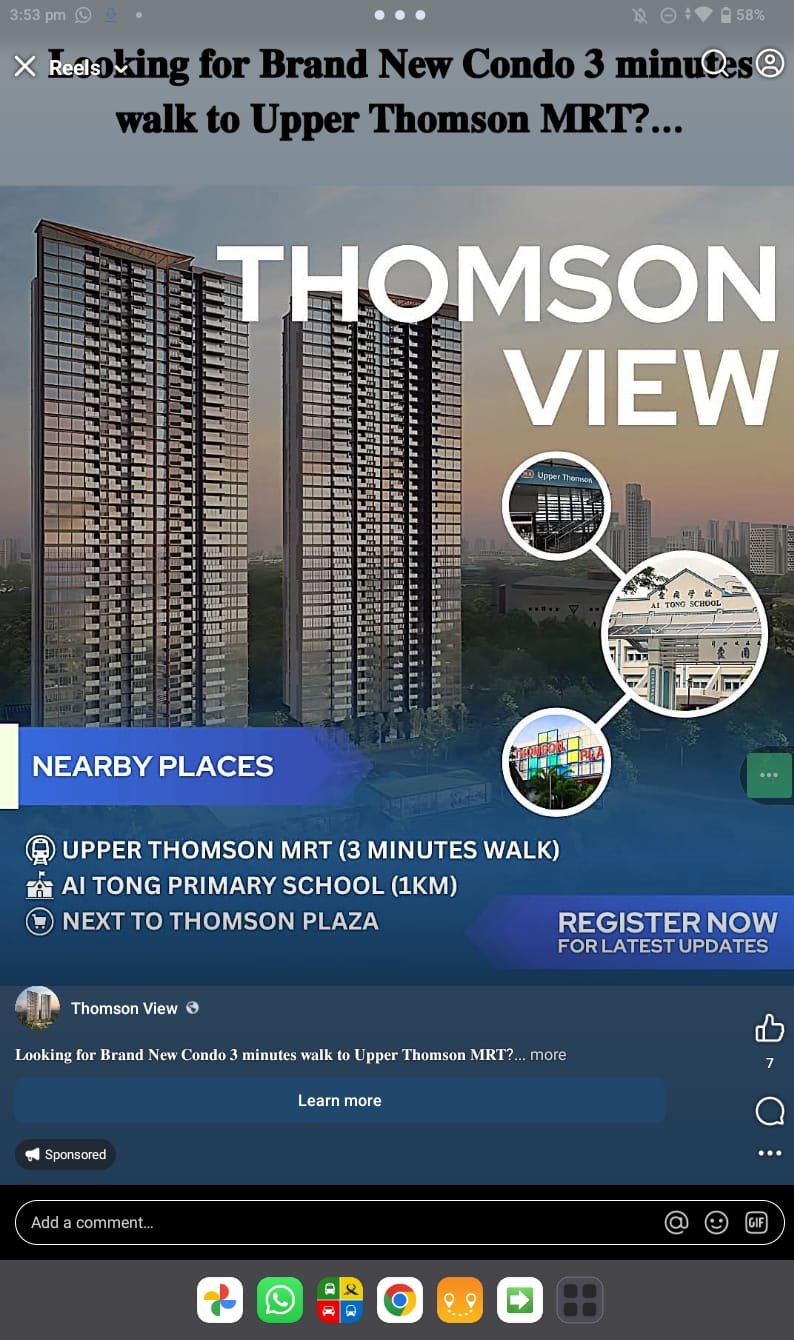Screen dimensions: 794x1340
Task: Open comments on this reel
Action: [769, 1111]
